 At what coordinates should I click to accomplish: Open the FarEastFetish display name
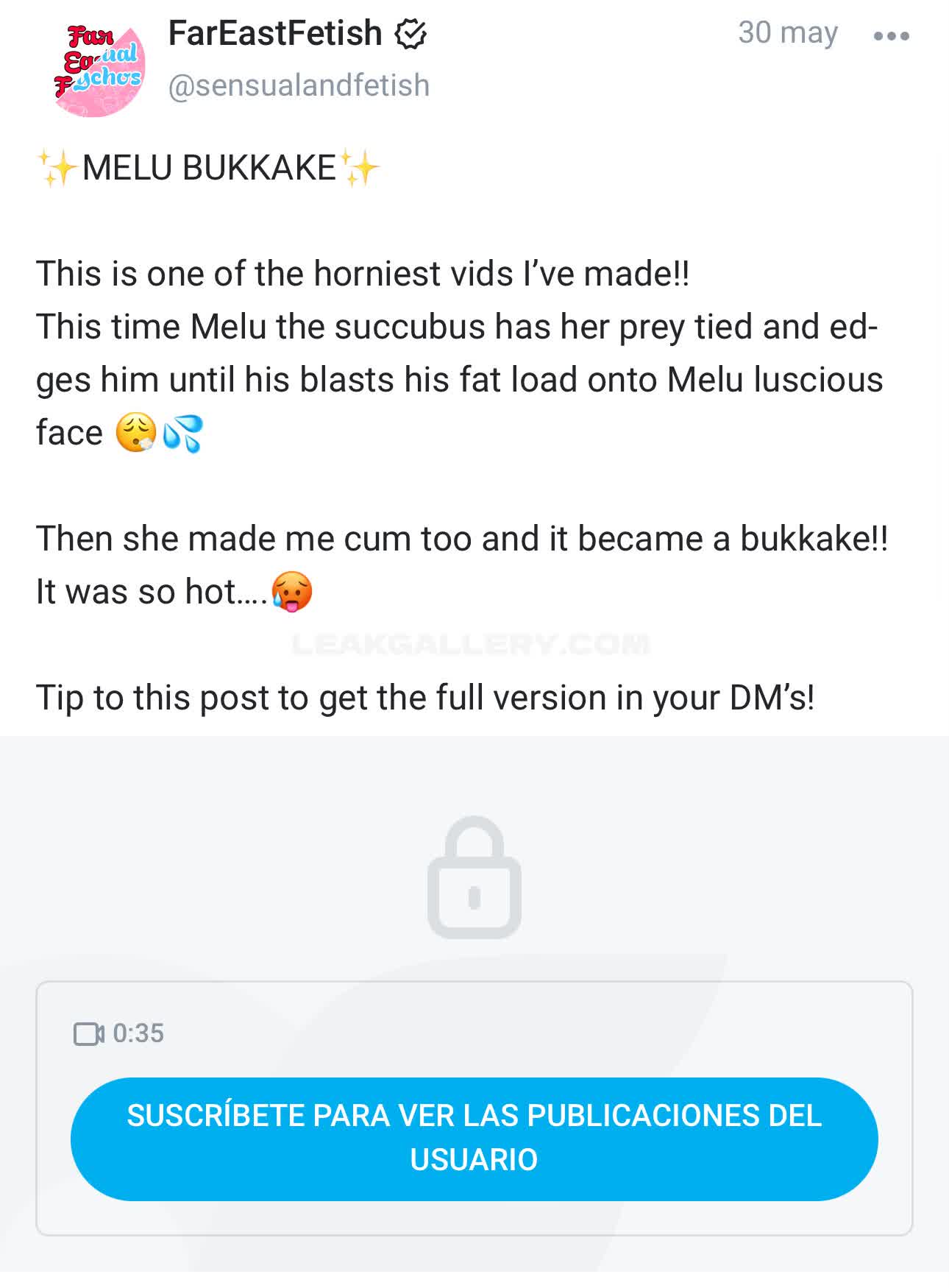275,34
